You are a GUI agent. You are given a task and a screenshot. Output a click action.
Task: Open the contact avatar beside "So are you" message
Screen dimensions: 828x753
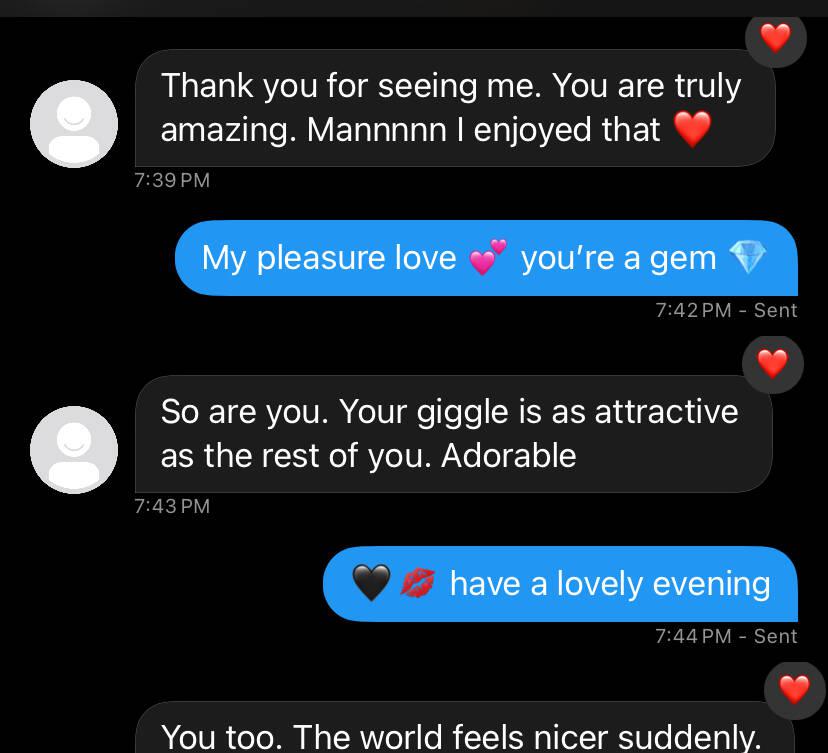point(74,450)
